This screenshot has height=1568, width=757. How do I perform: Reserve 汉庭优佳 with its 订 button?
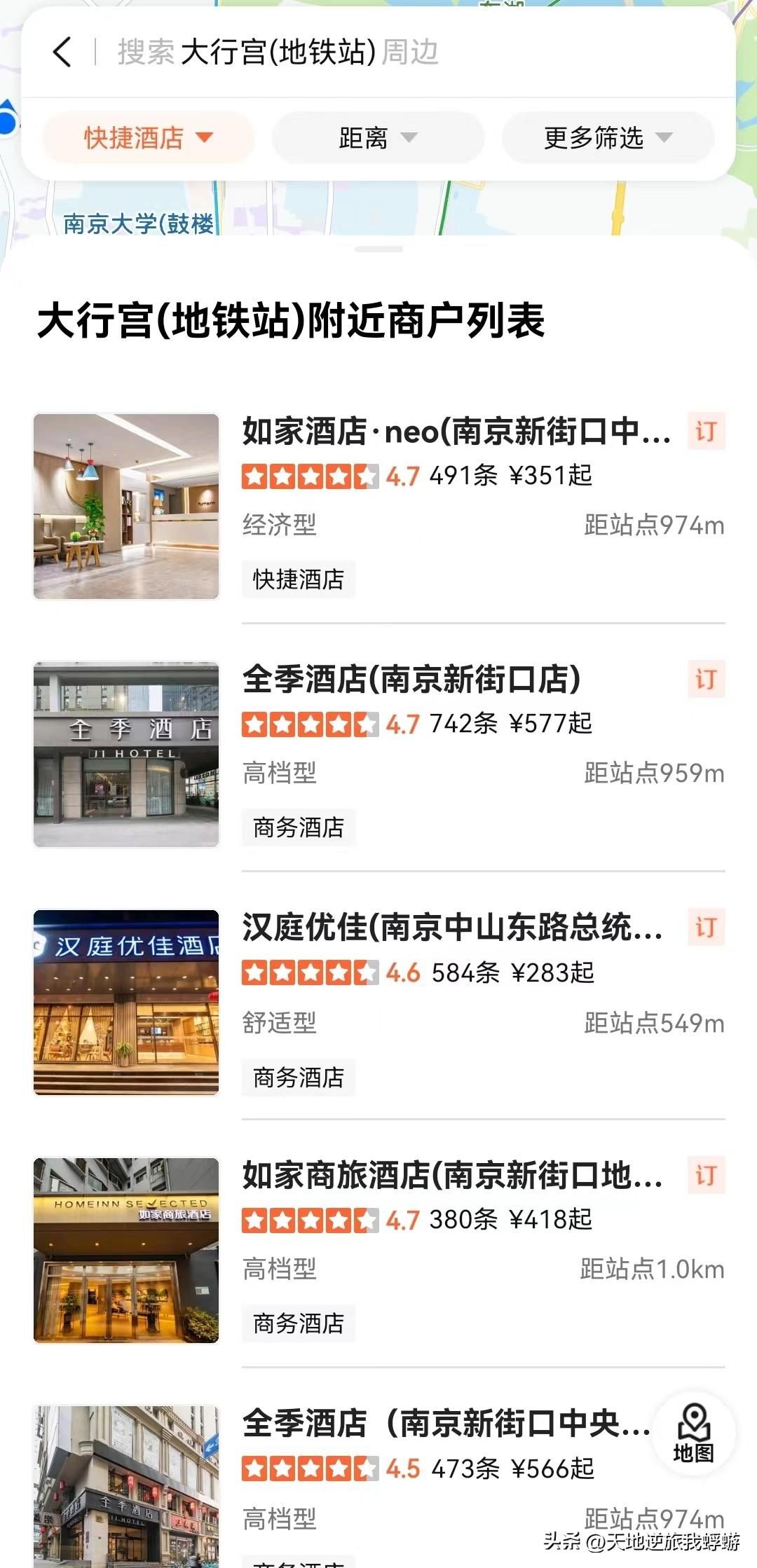pyautogui.click(x=706, y=927)
